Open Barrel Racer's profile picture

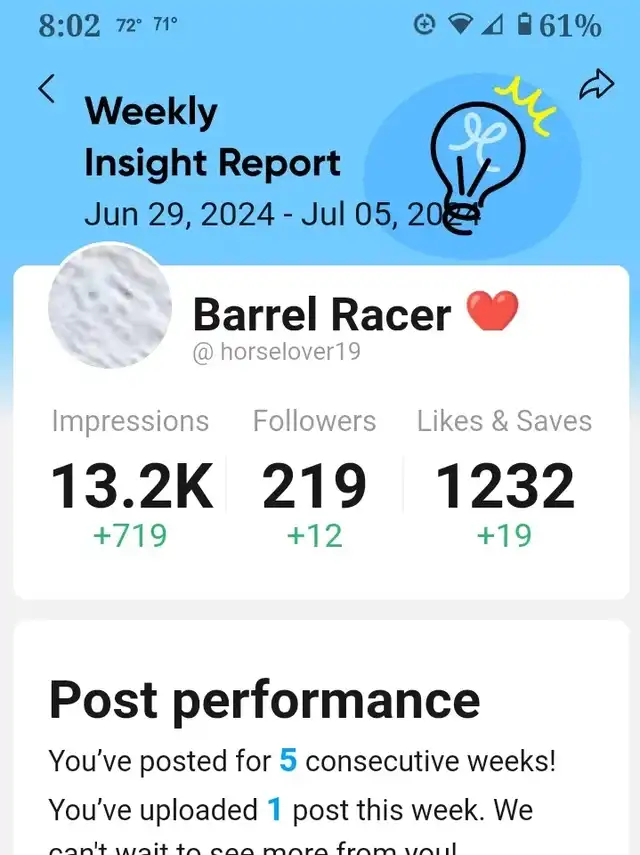(110, 305)
